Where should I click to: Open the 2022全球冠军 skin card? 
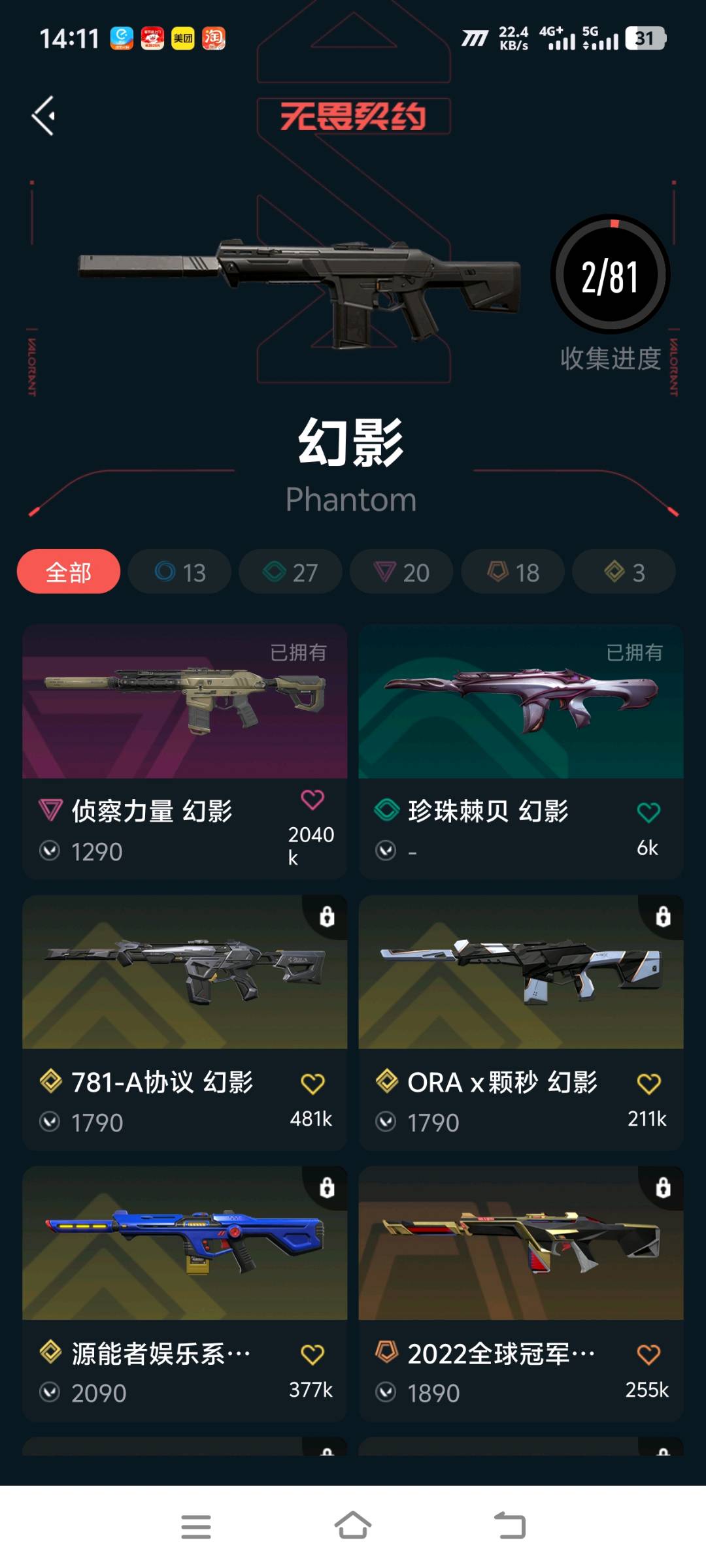coord(520,1244)
